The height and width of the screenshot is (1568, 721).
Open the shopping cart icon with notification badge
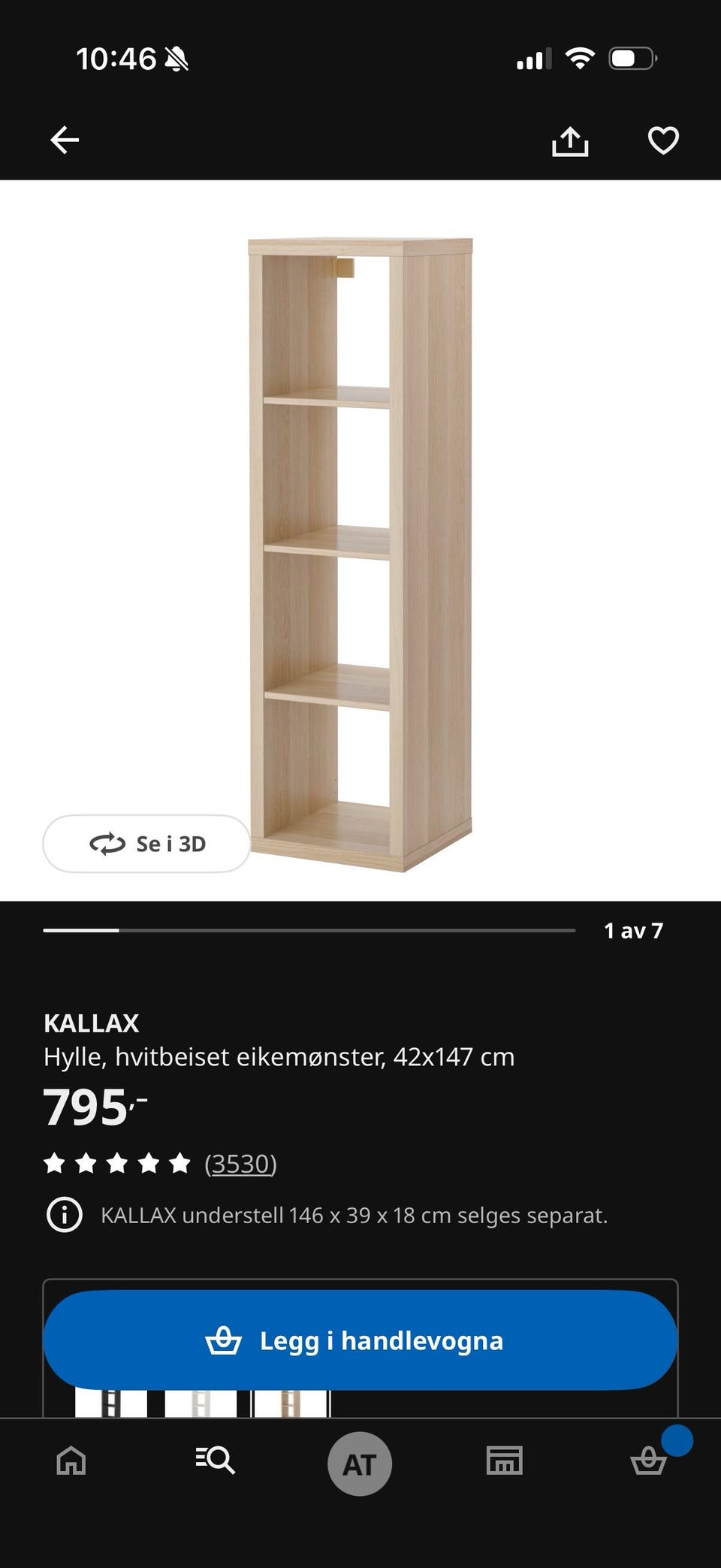[x=647, y=1461]
